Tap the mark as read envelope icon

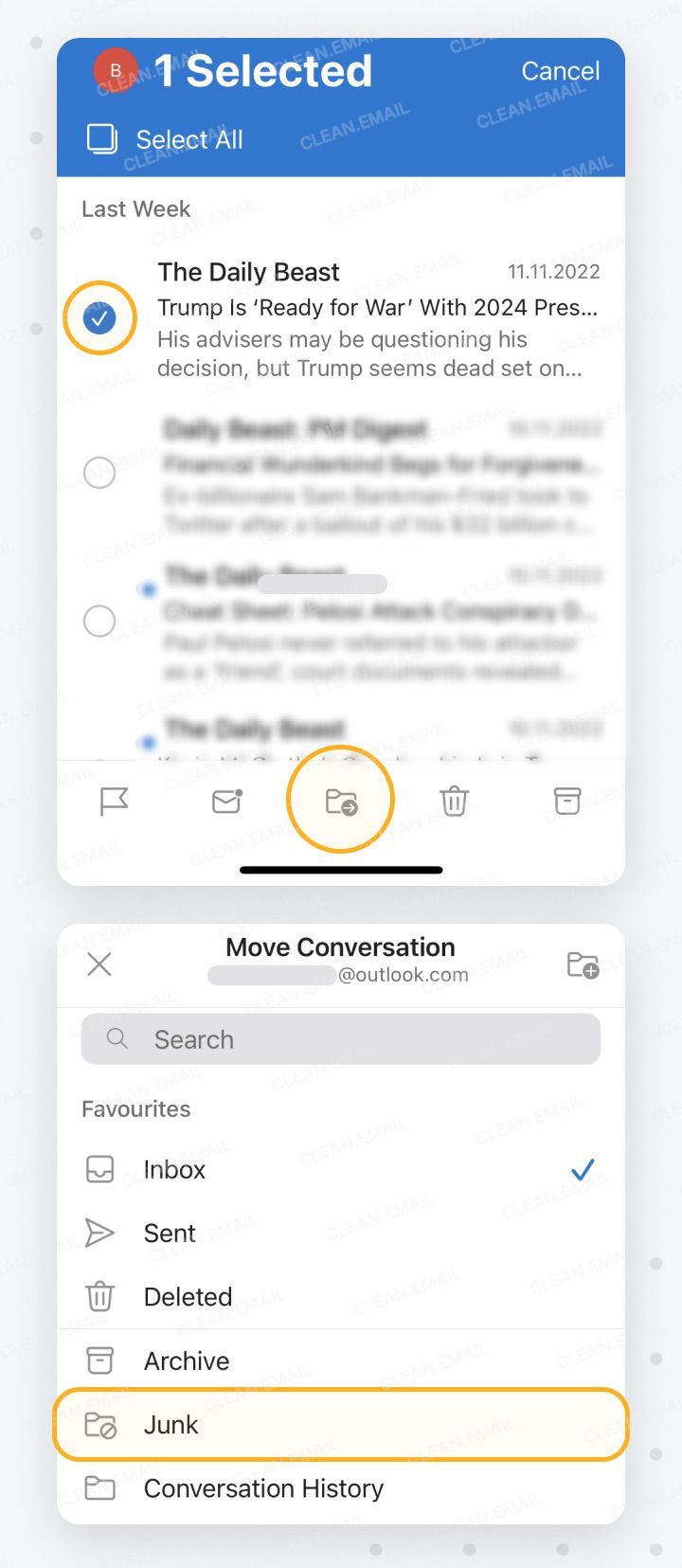click(226, 800)
